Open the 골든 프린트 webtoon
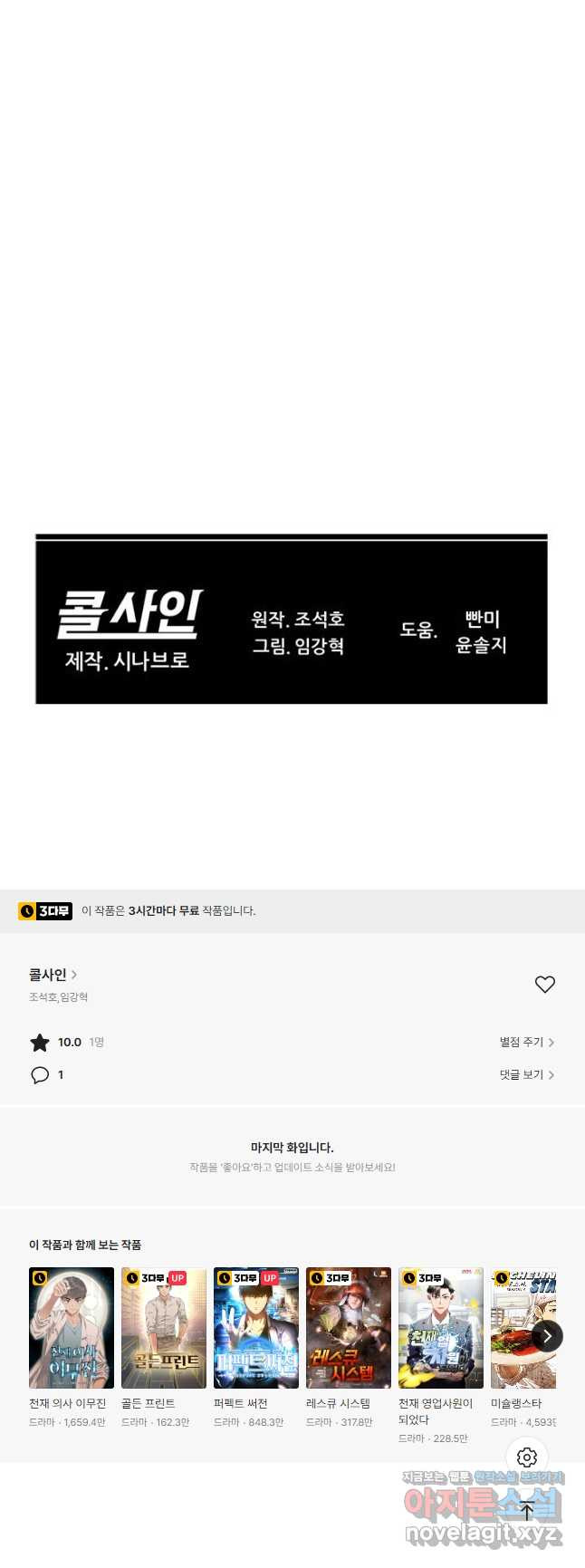 [x=164, y=1328]
